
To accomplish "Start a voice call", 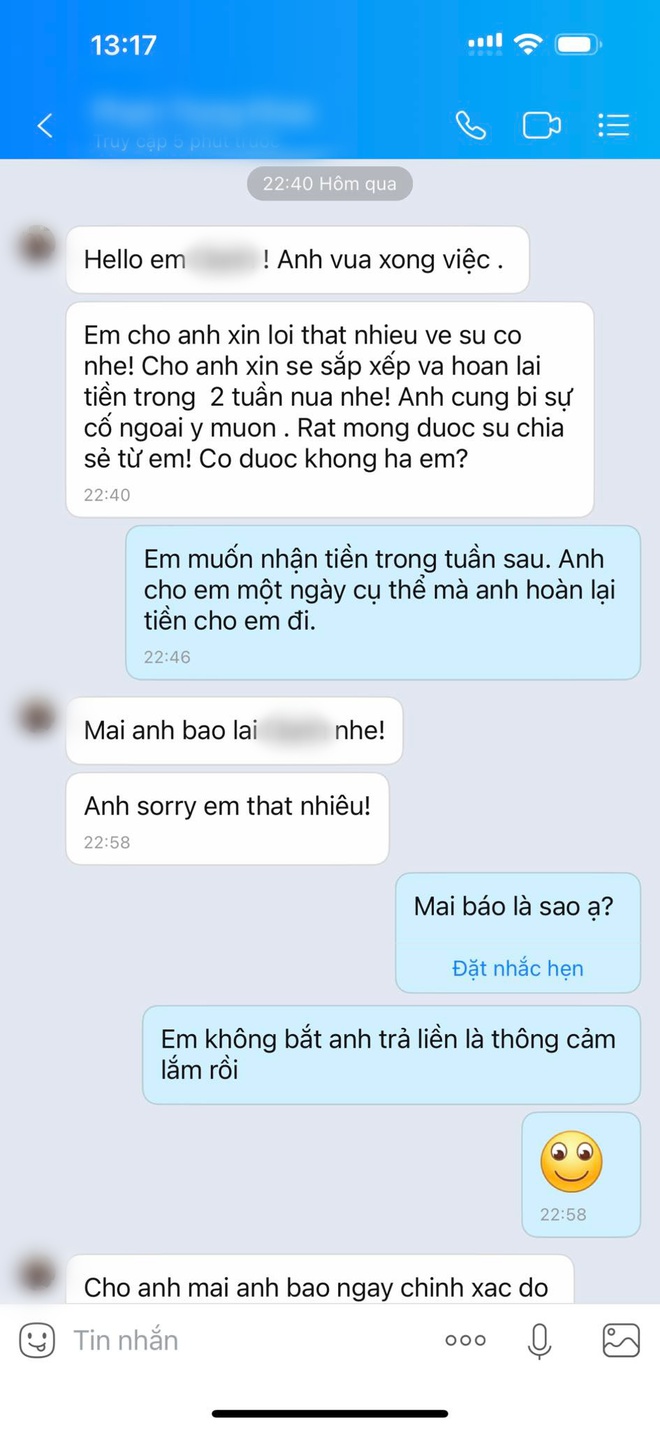I will click(x=470, y=125).
